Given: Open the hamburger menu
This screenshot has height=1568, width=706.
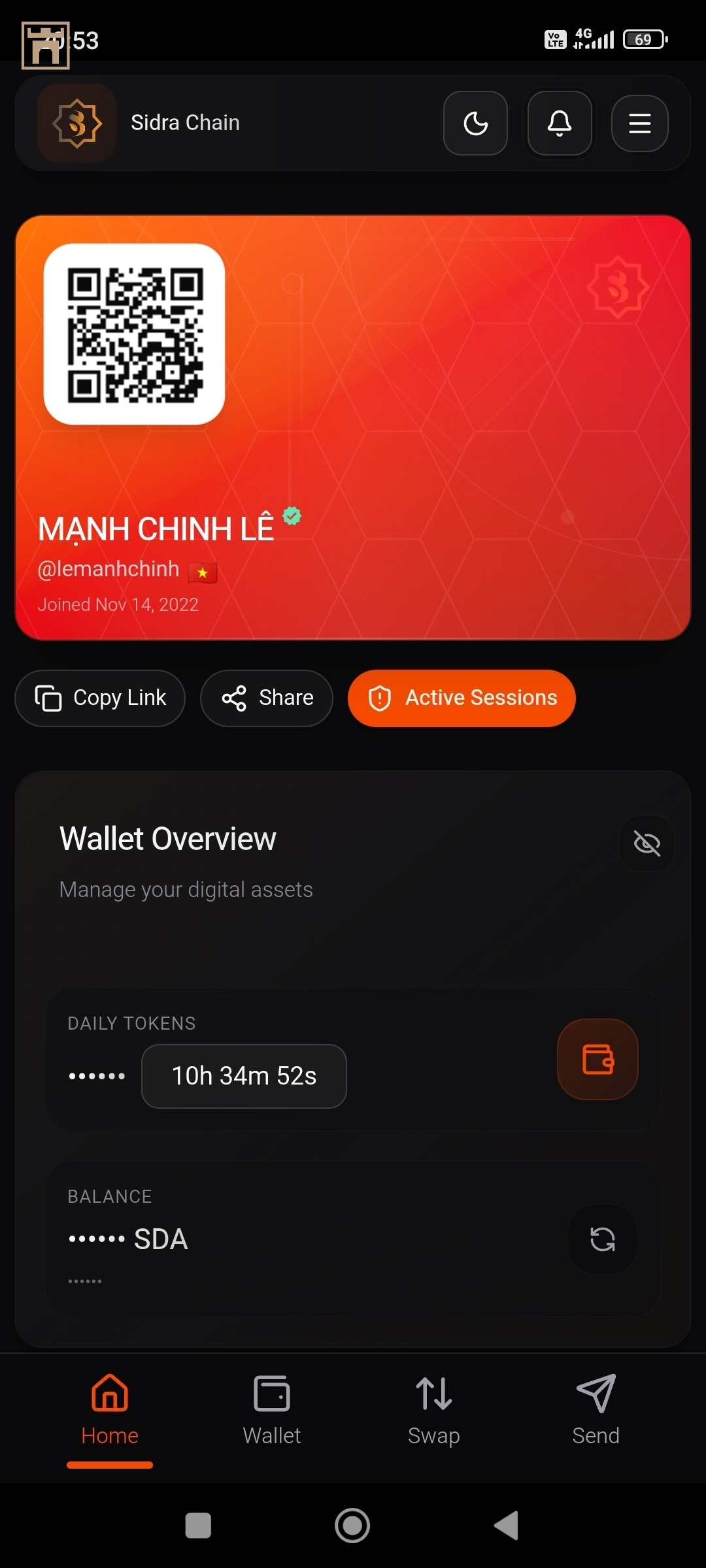Looking at the screenshot, I should (639, 123).
